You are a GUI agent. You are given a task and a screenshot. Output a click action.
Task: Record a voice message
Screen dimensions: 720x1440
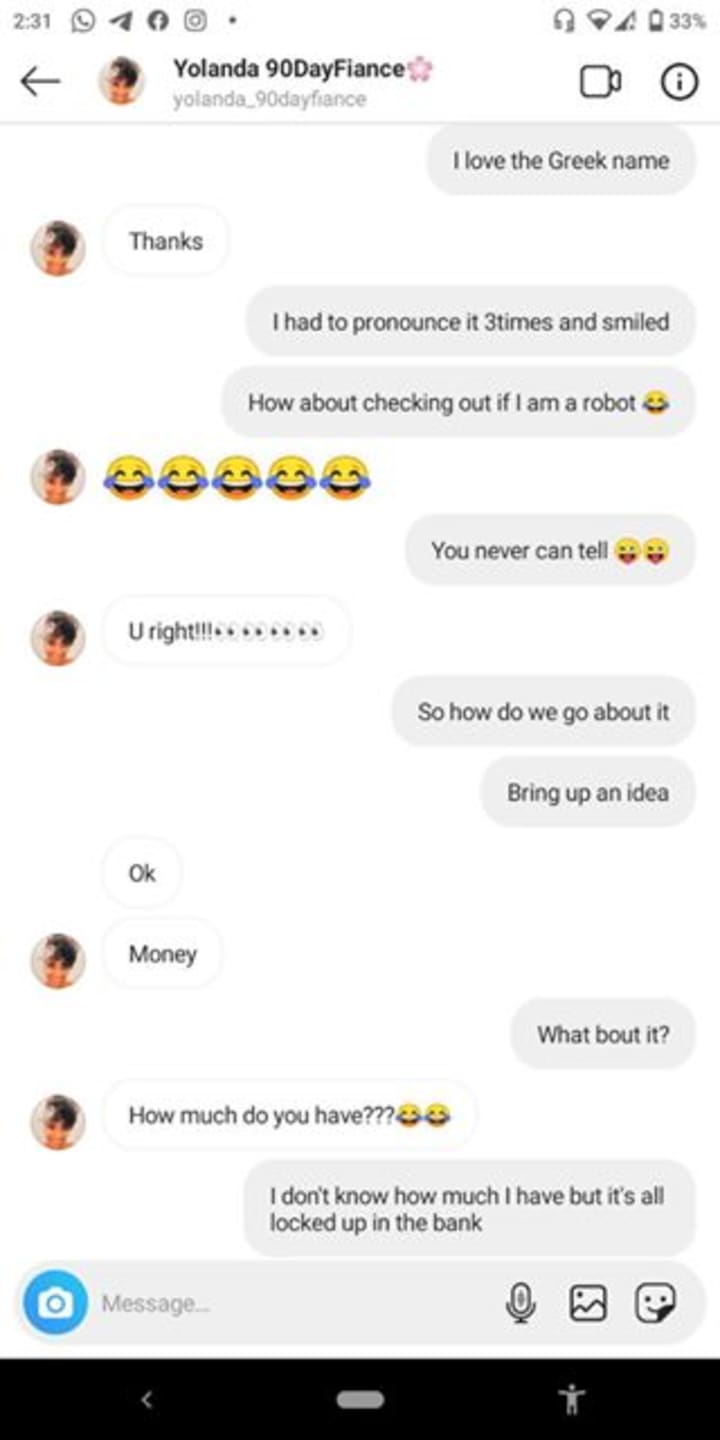coord(520,1303)
